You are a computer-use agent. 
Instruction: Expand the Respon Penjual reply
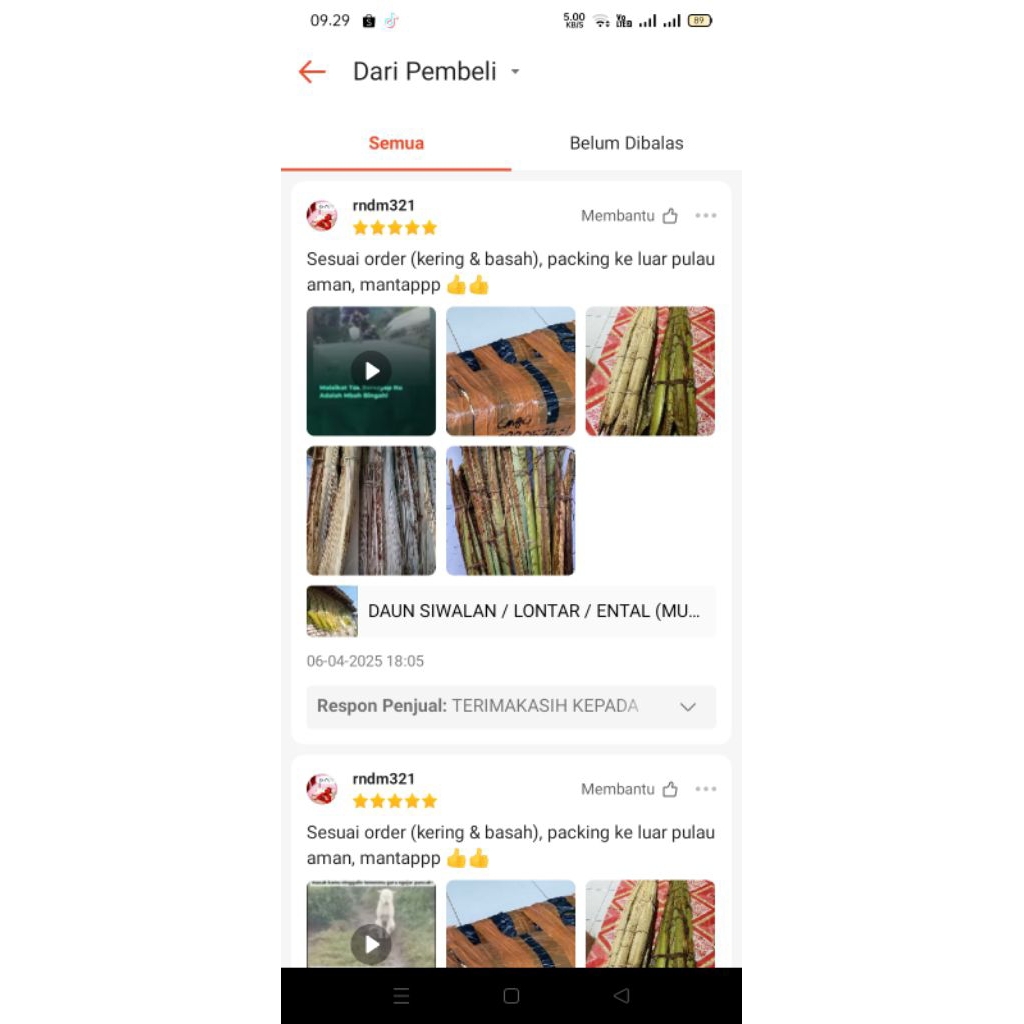pos(687,706)
